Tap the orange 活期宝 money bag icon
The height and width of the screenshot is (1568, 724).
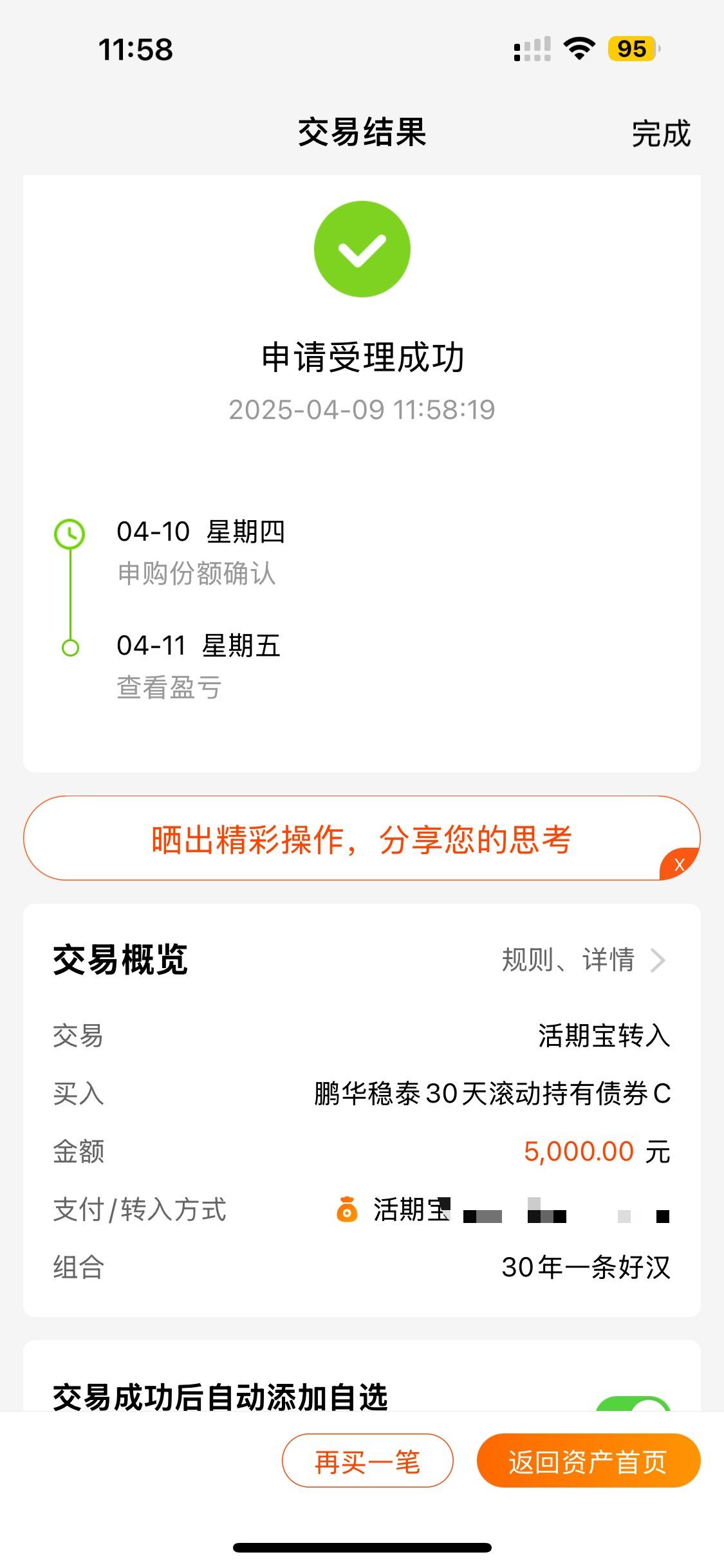point(346,1210)
